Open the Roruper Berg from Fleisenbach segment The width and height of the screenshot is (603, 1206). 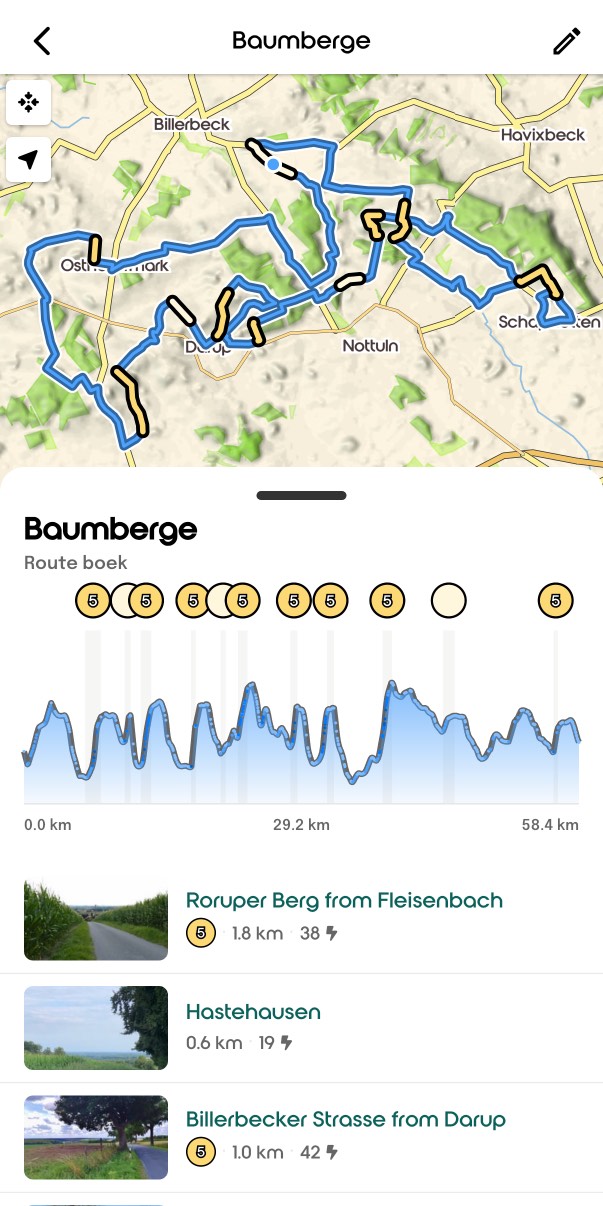(x=301, y=918)
